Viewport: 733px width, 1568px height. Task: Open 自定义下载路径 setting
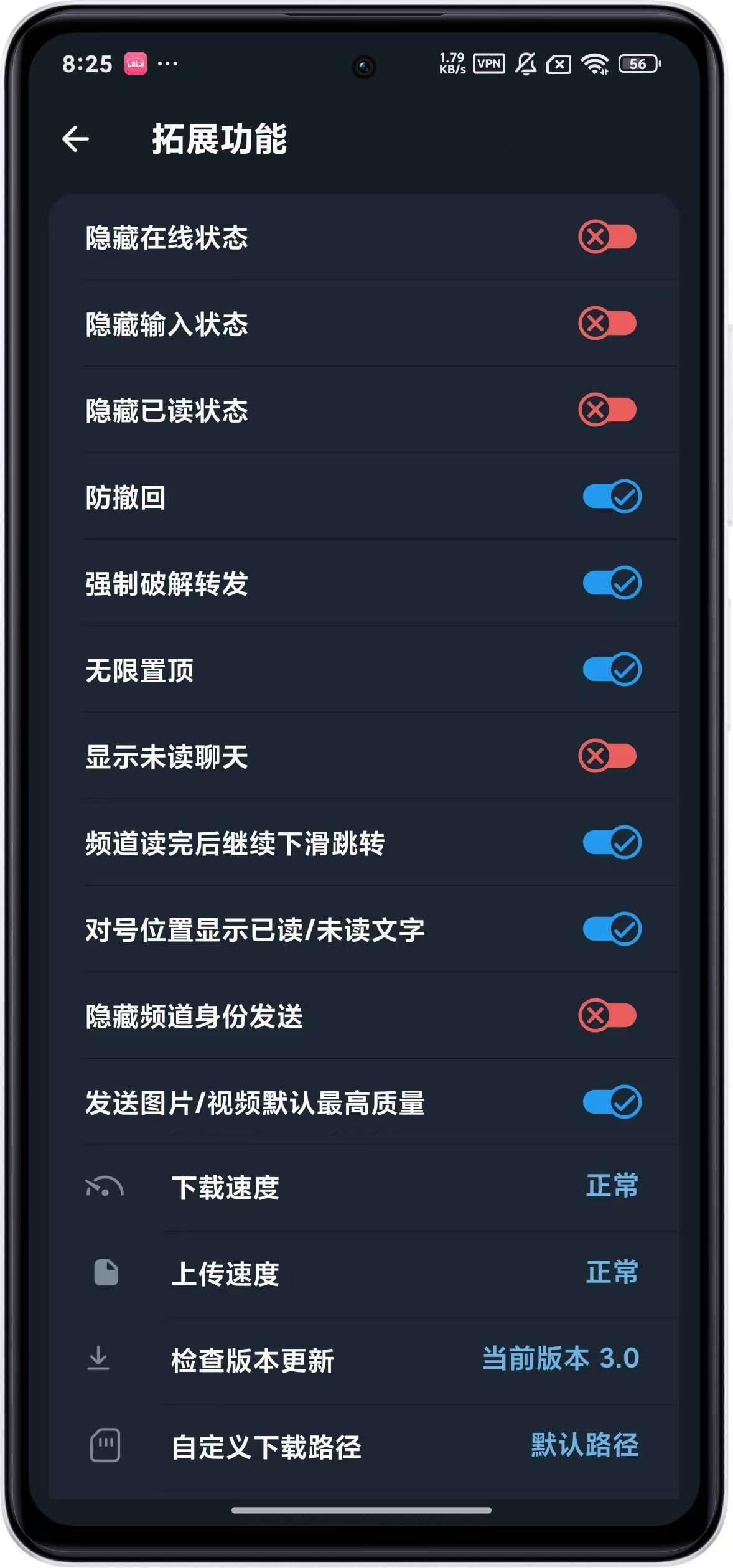coord(363,1447)
